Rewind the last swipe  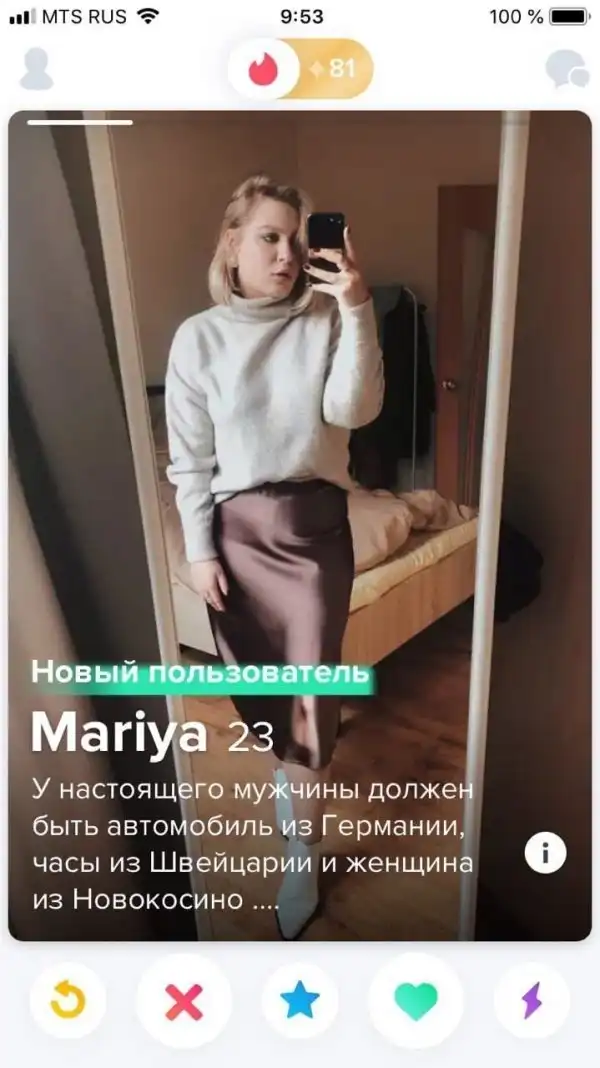pos(68,1001)
